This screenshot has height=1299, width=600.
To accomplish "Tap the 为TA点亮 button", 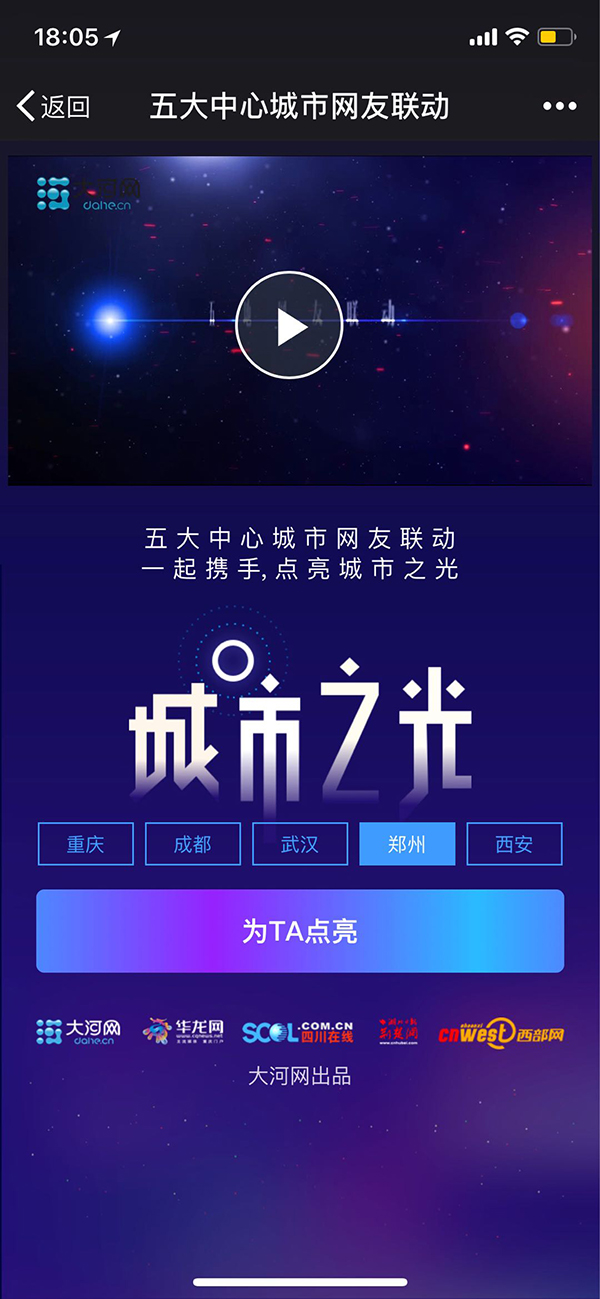I will [x=300, y=931].
